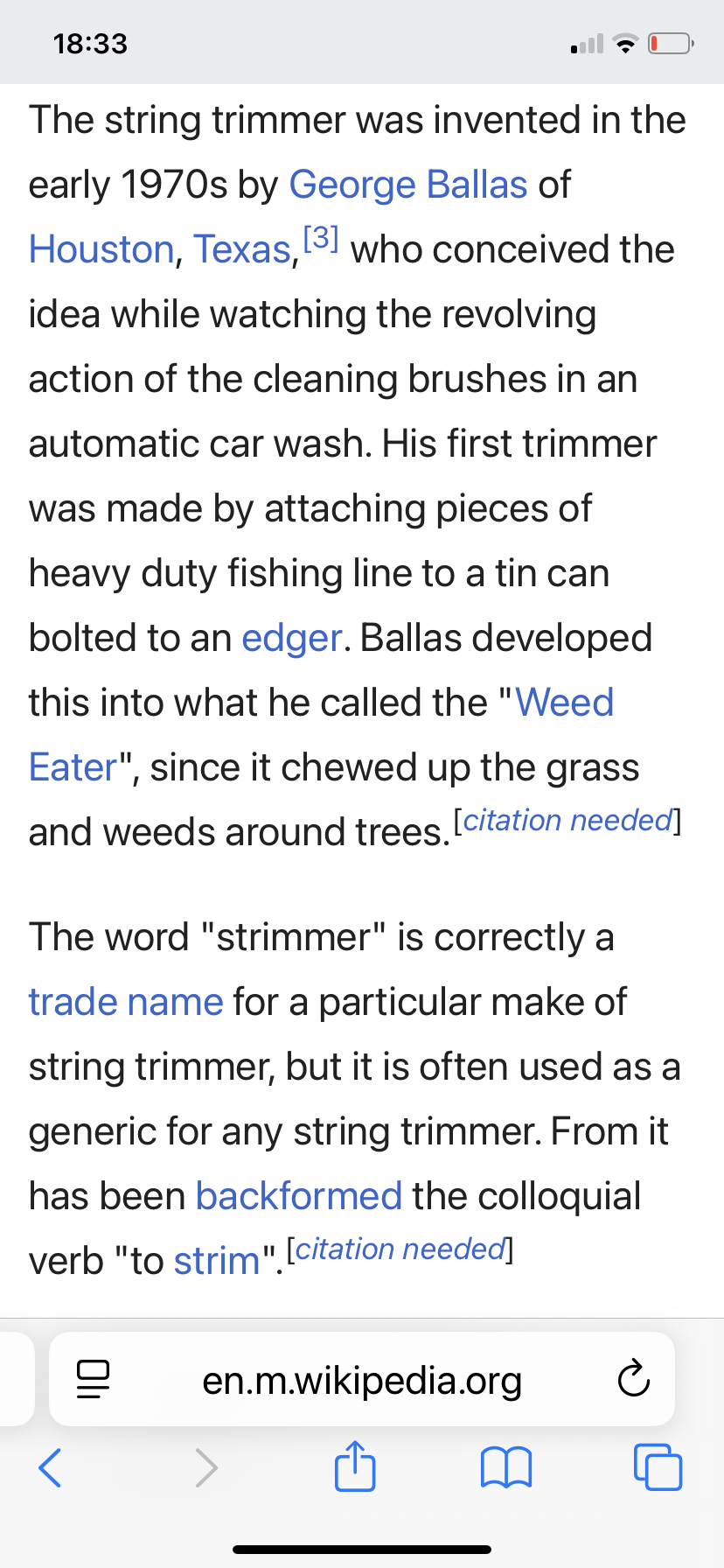
Task: Follow the backformed link
Action: (298, 1196)
